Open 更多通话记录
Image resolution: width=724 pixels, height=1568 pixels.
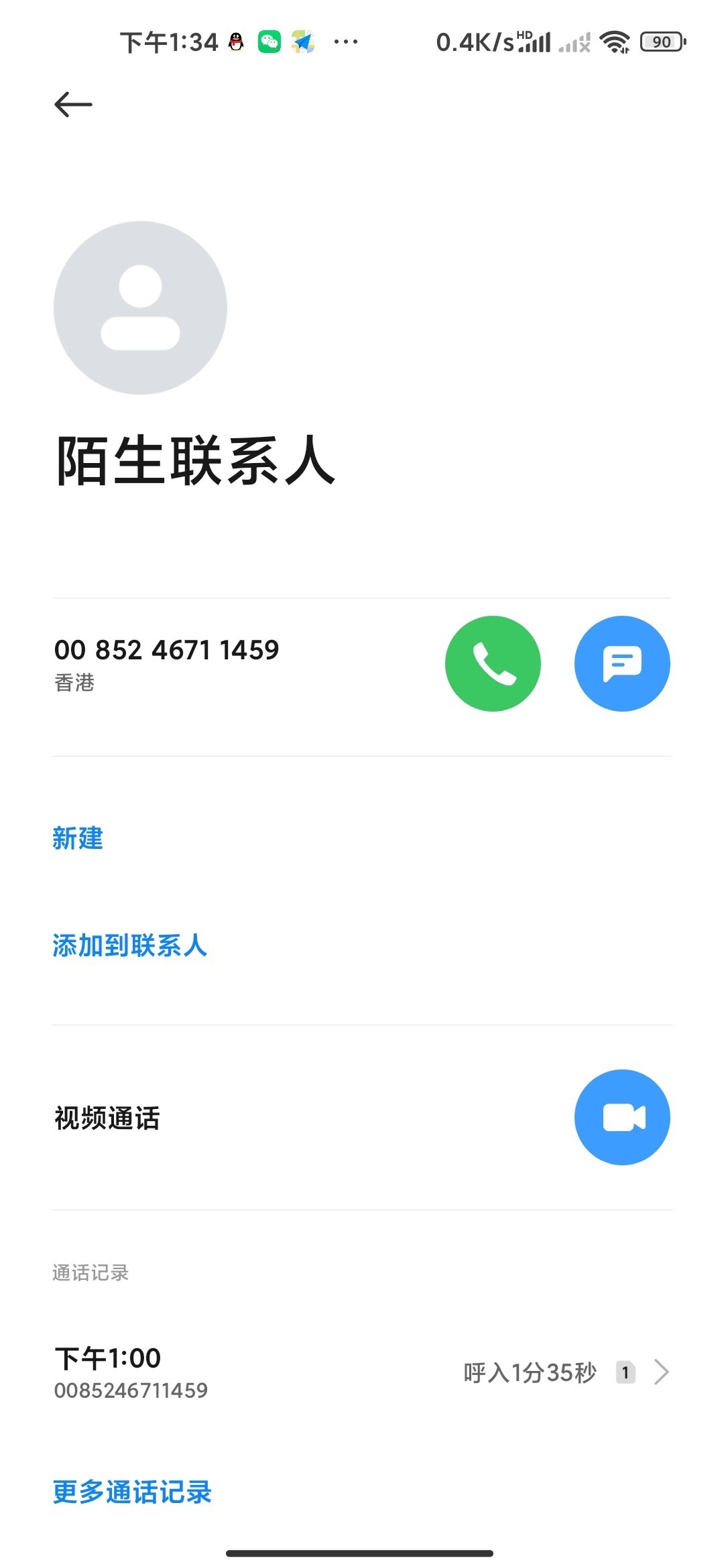pyautogui.click(x=133, y=1492)
